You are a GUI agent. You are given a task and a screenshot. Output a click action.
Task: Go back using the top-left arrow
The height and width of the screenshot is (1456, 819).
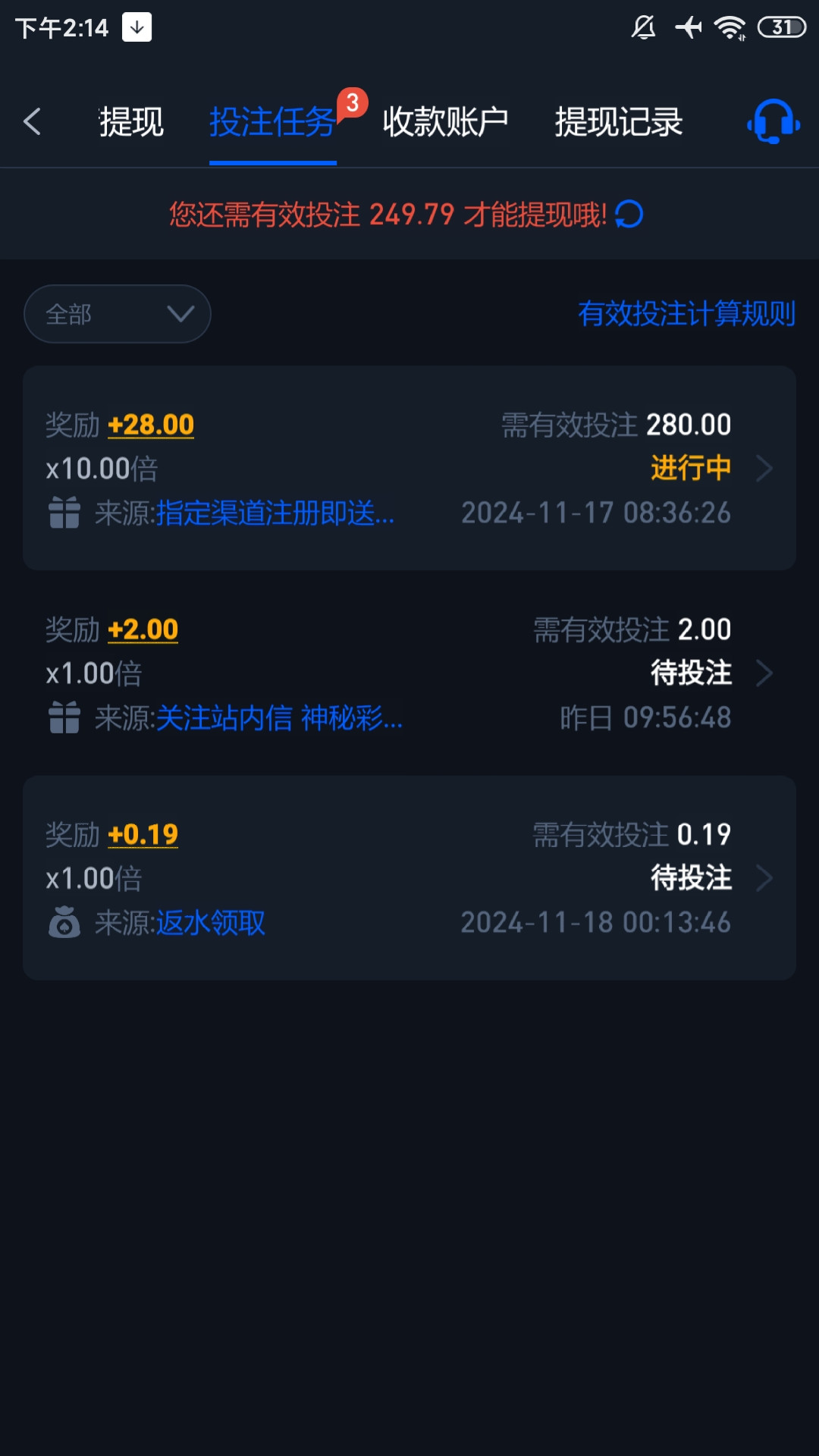pyautogui.click(x=32, y=121)
